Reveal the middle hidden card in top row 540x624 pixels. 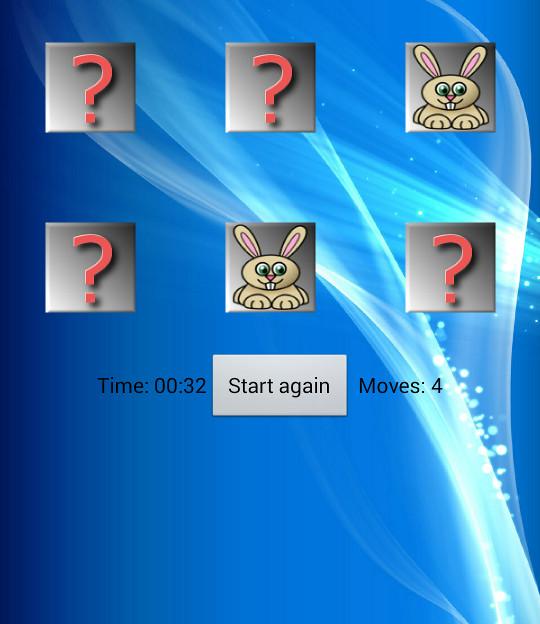270,88
